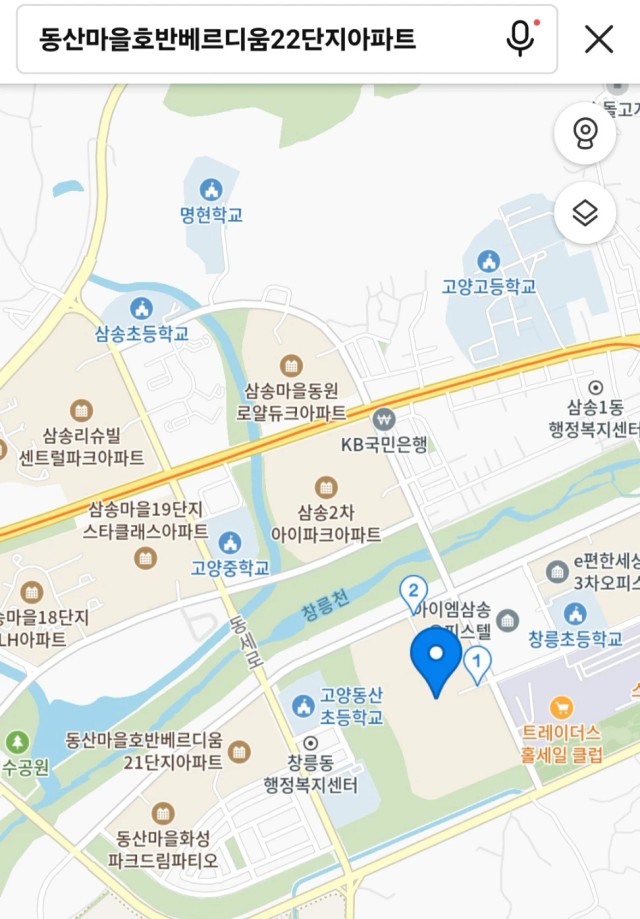Select the blue location pin marker
Viewport: 640px width, 919px height.
(x=436, y=660)
